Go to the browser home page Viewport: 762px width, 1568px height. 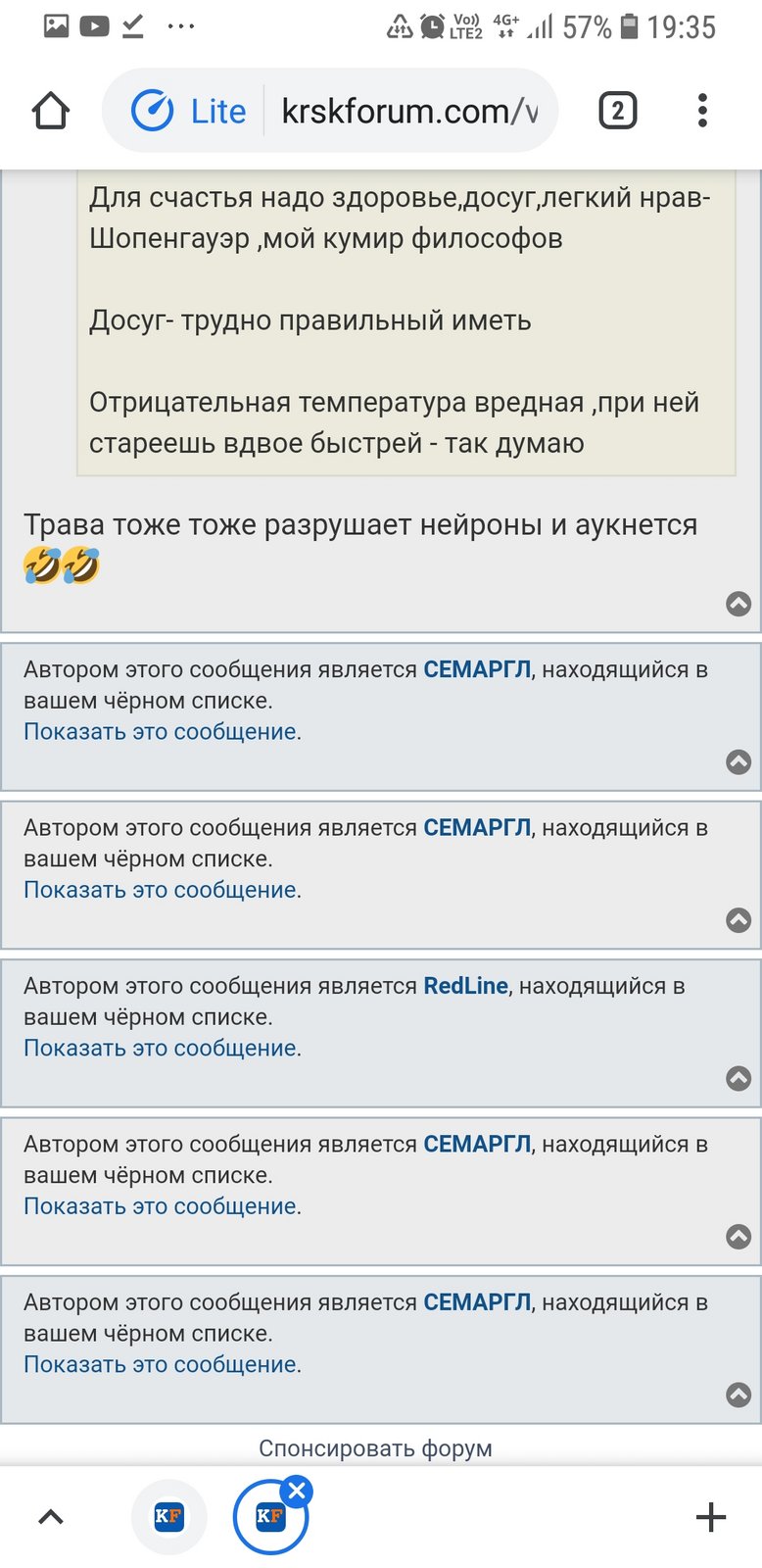pyautogui.click(x=51, y=111)
